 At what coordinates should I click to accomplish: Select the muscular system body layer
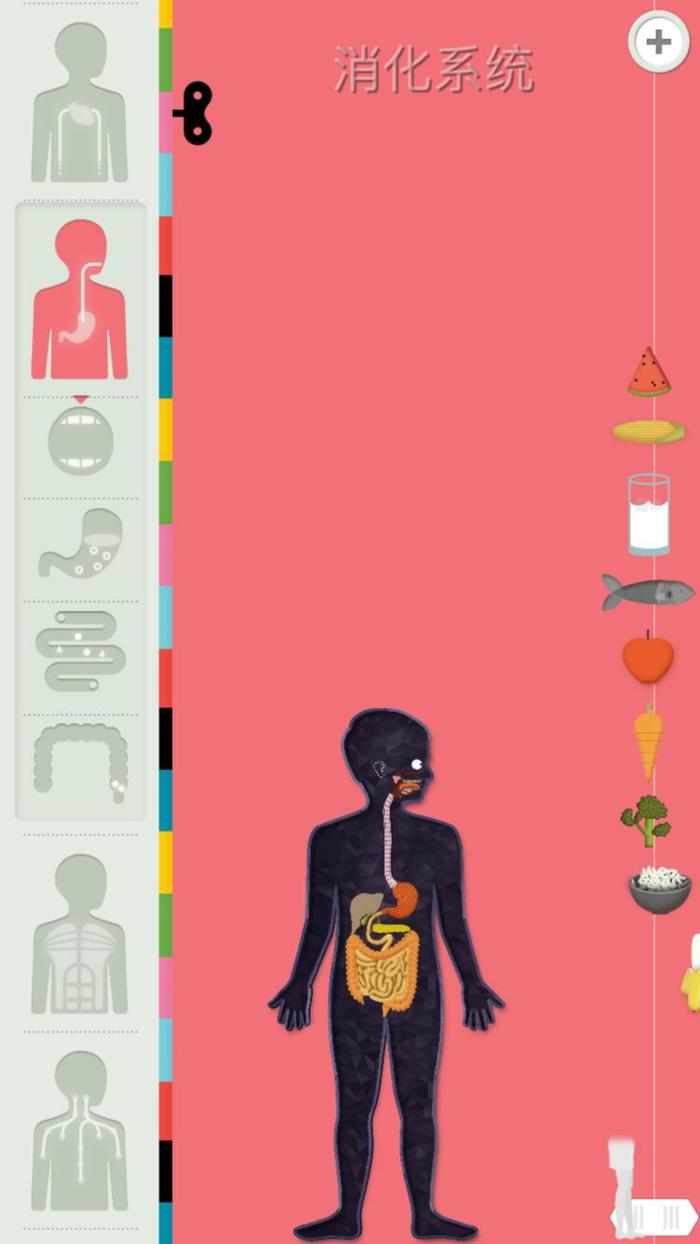79,934
